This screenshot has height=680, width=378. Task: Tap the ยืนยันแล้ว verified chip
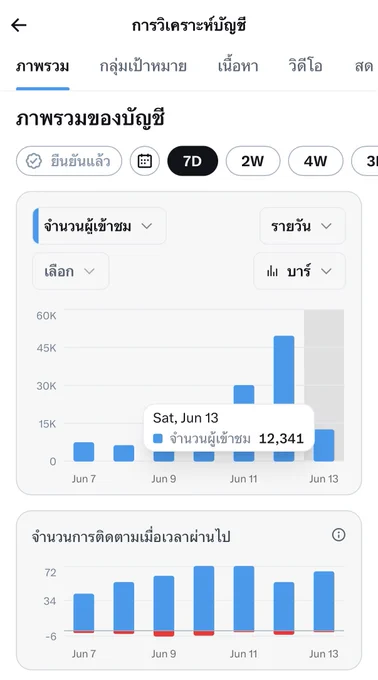tap(69, 161)
